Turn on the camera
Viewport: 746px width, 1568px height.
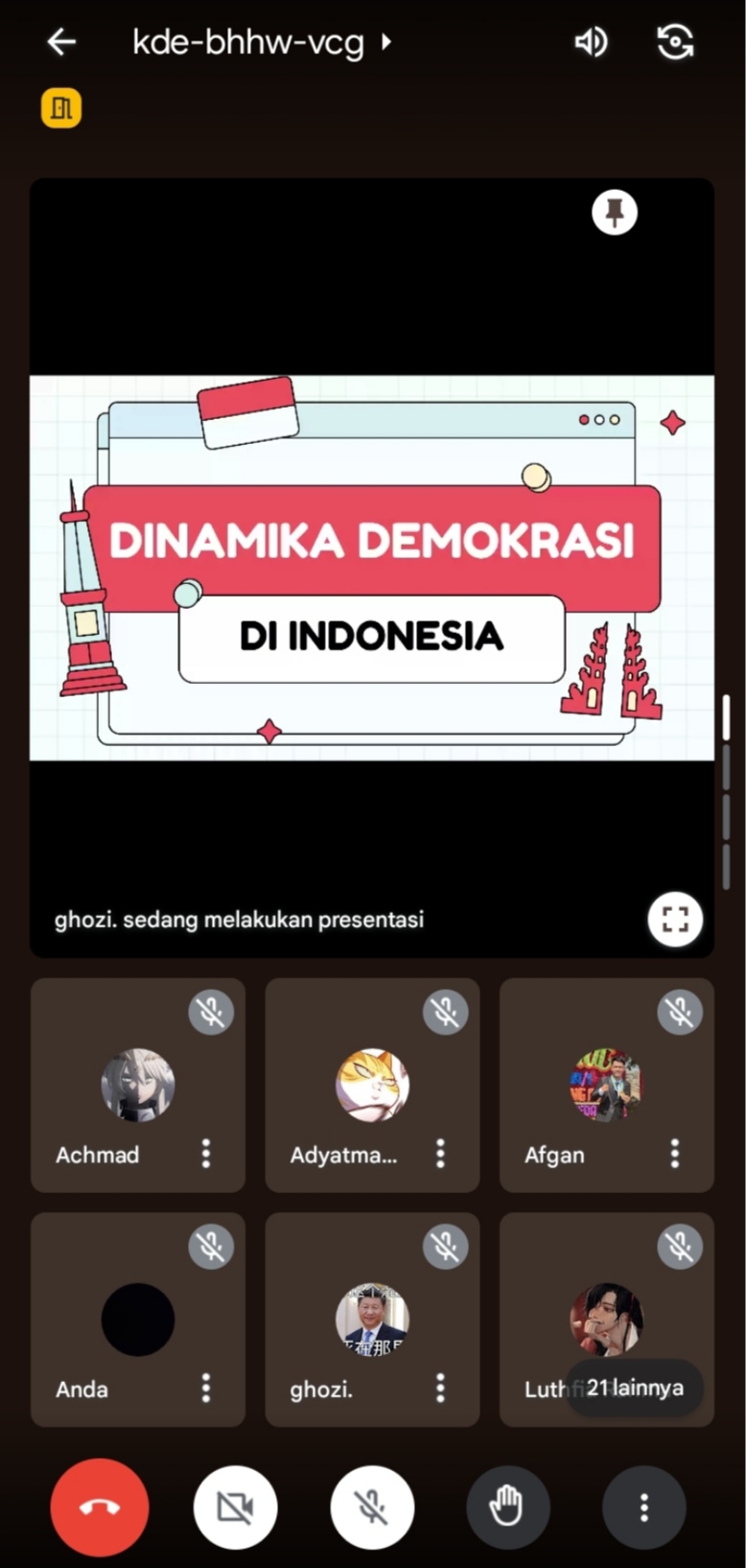tap(235, 1508)
